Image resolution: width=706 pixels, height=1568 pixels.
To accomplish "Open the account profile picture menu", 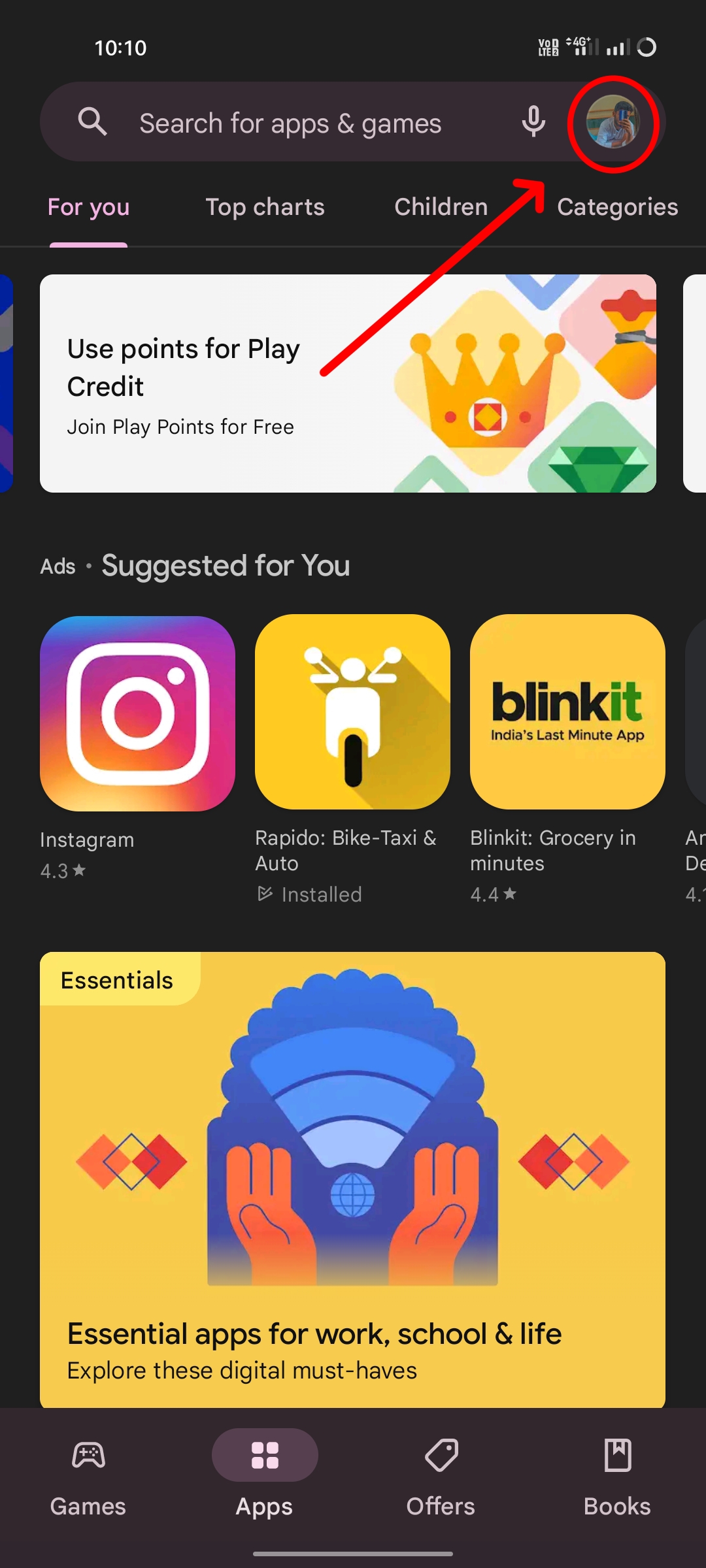I will (613, 122).
